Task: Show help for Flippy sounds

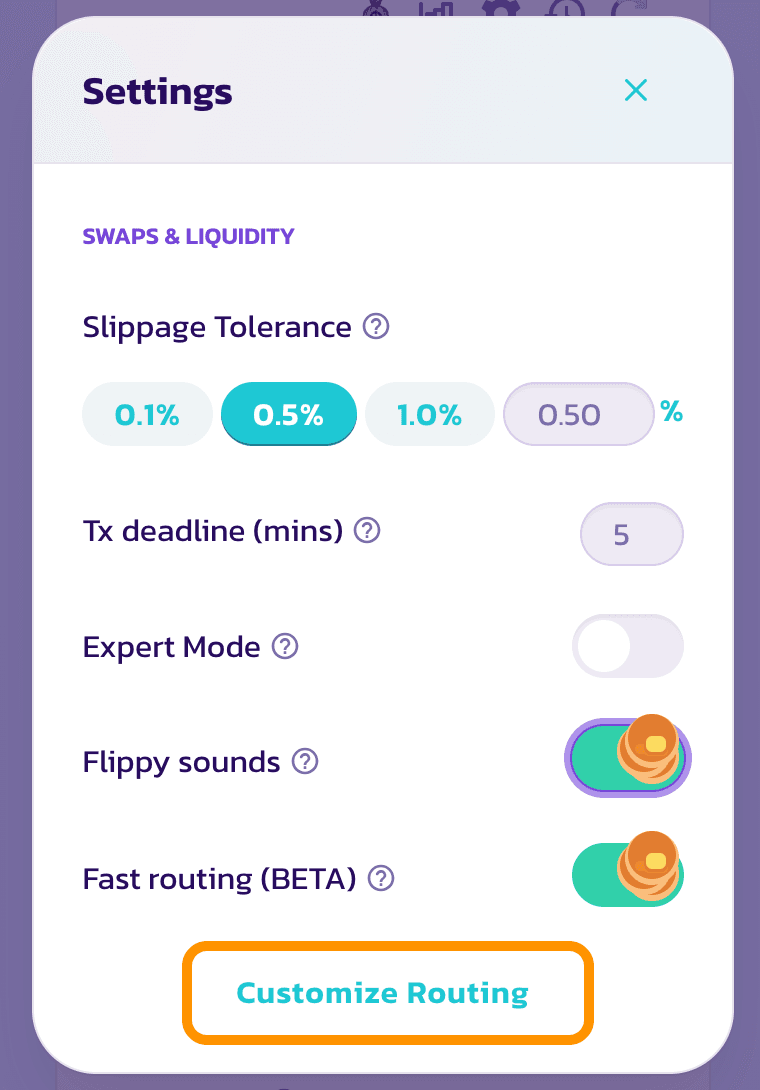Action: 305,763
